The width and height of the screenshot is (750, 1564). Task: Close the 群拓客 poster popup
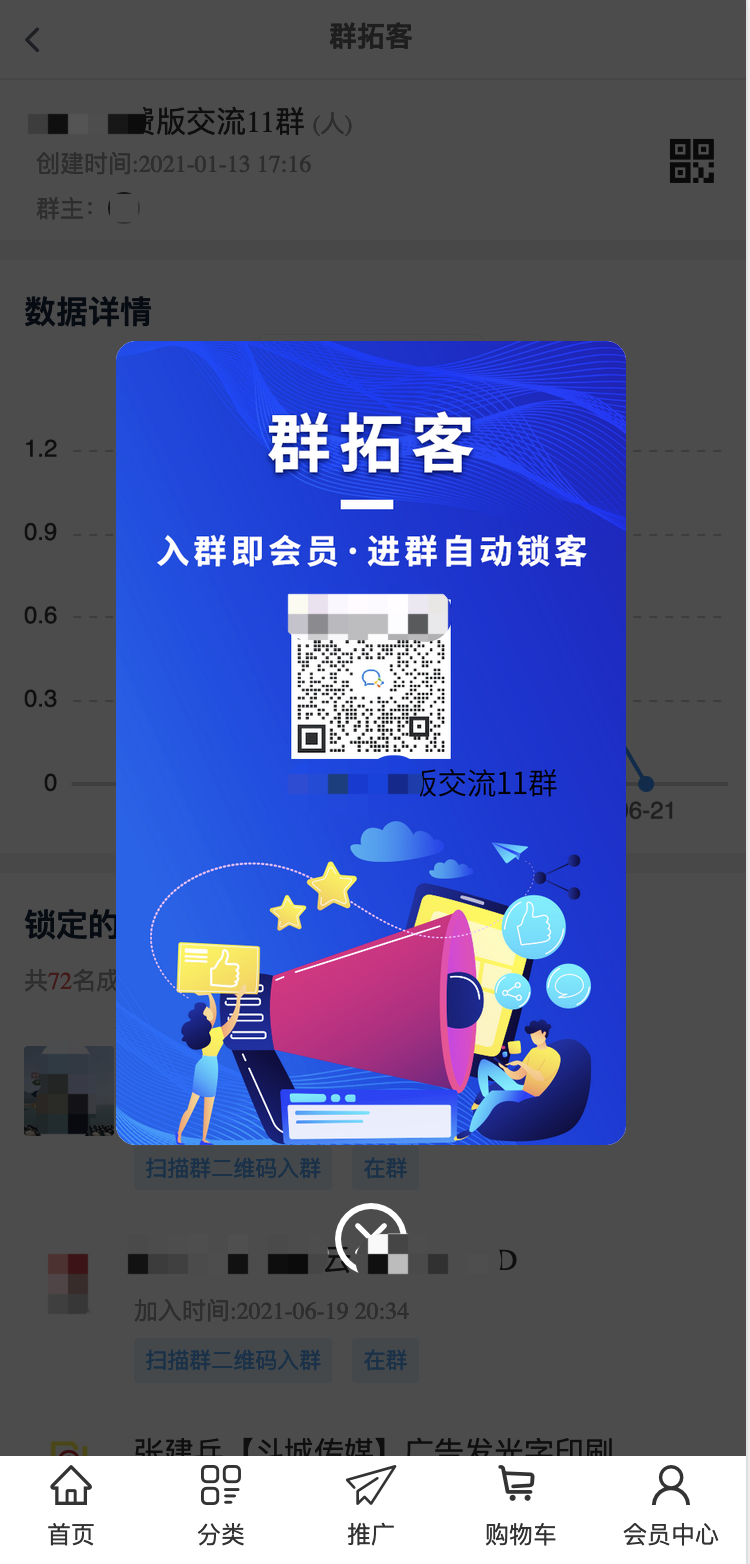(371, 1238)
